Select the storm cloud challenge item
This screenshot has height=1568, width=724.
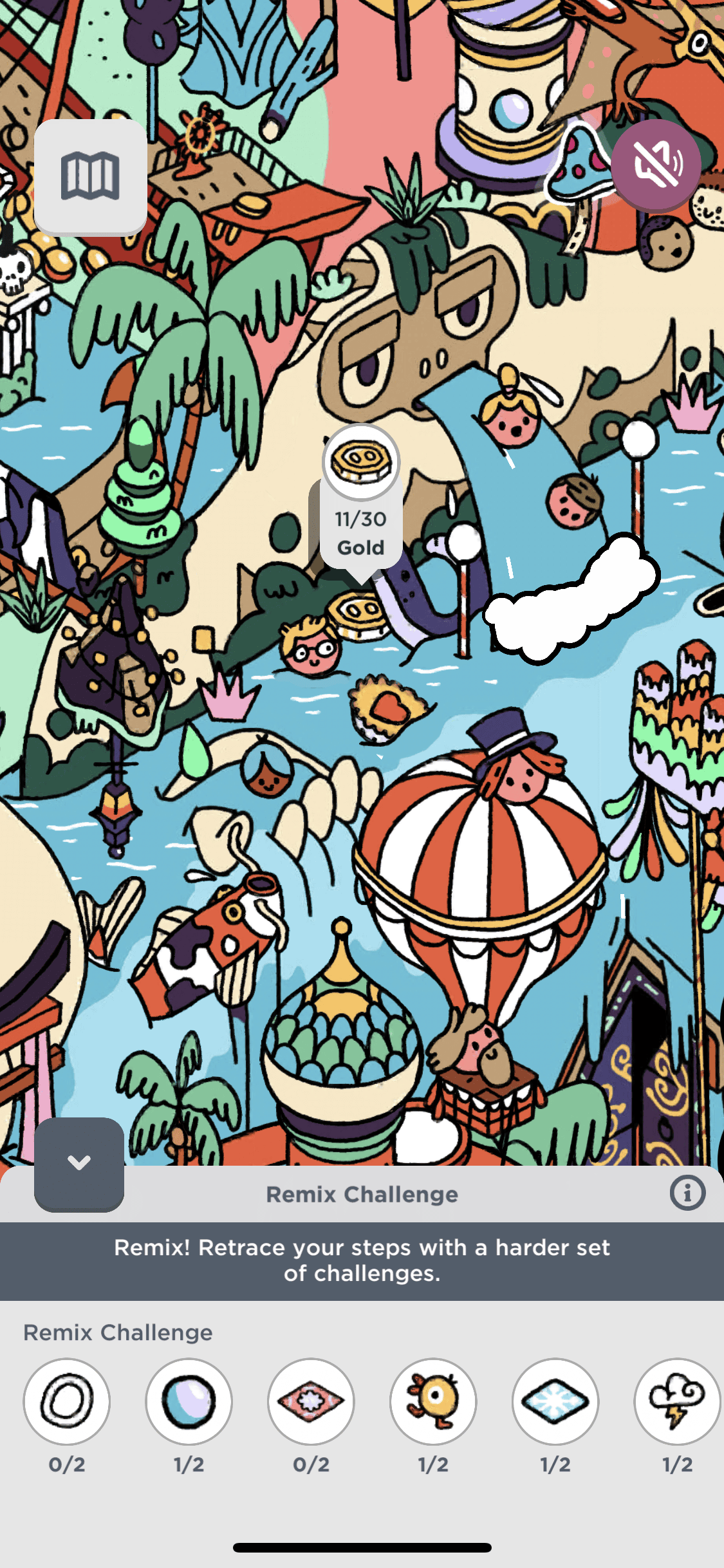(676, 1401)
